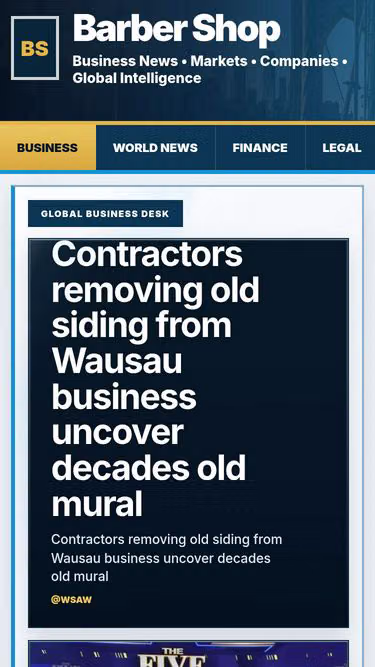Tap the BS site logo

coord(35,48)
